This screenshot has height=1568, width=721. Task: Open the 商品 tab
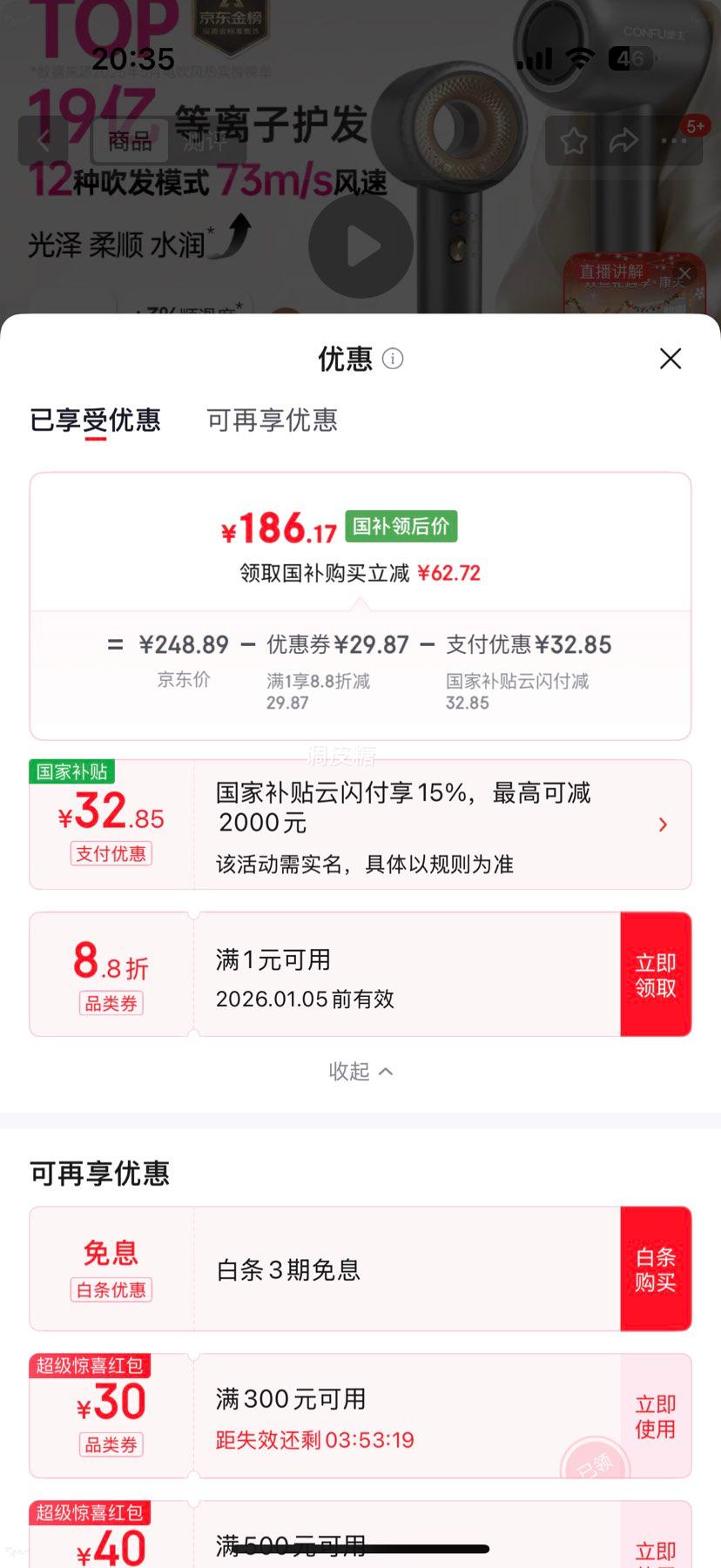click(x=129, y=142)
